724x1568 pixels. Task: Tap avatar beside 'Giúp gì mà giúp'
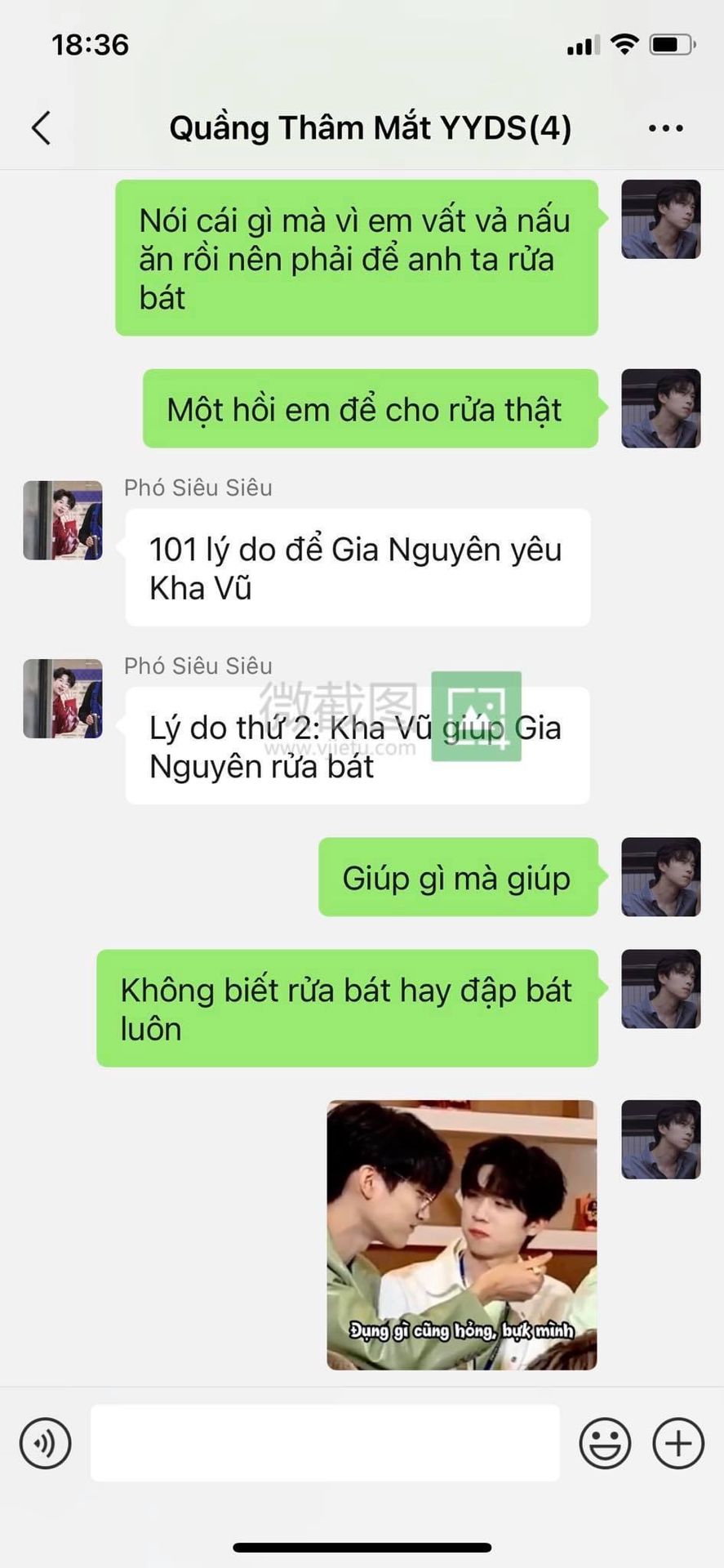[661, 876]
